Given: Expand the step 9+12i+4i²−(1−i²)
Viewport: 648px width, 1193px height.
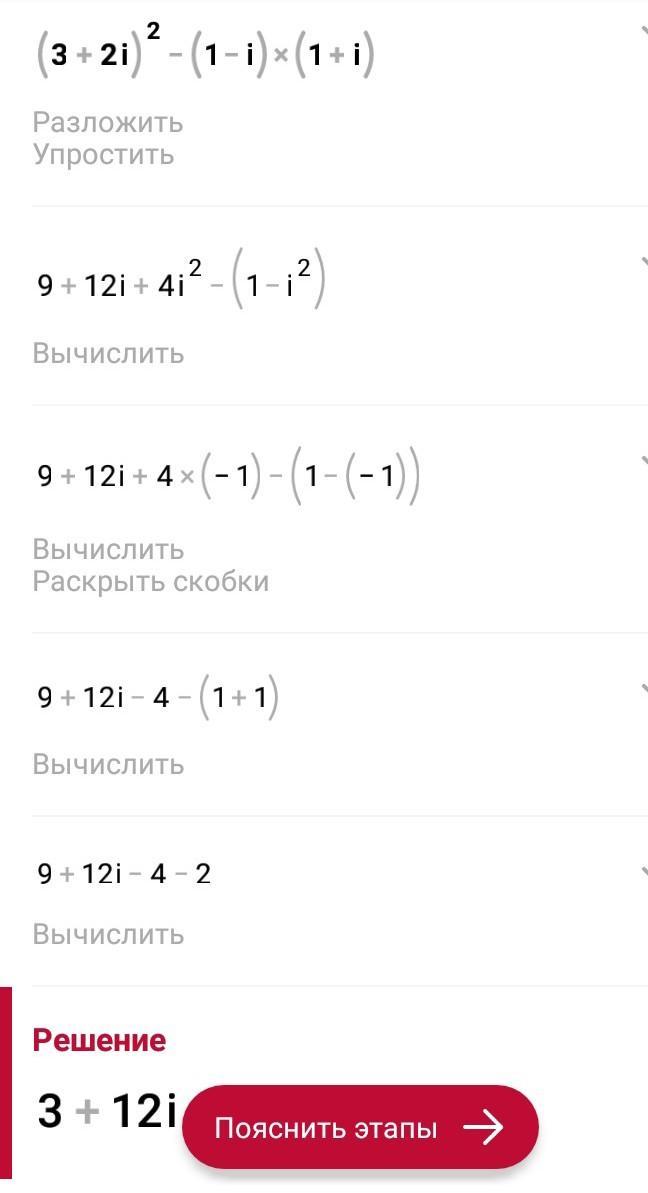Looking at the screenshot, I should (x=641, y=263).
